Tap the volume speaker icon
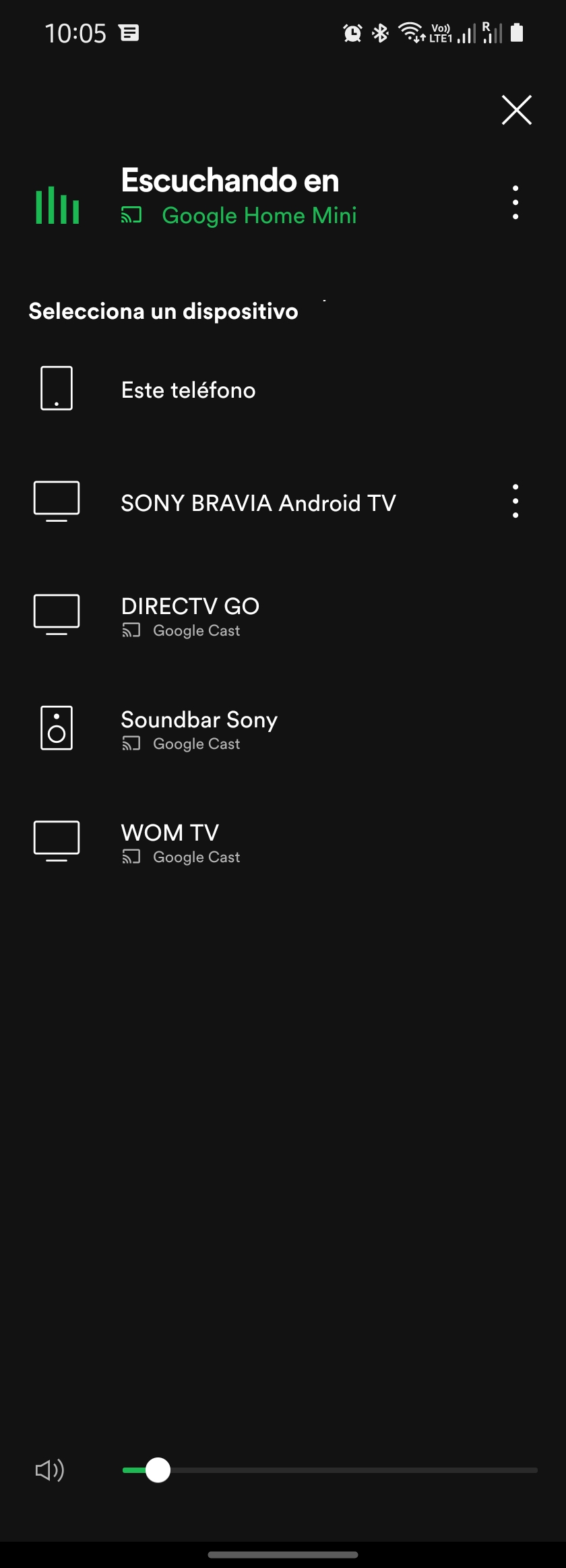This screenshot has width=566, height=1568. pos(50,1470)
